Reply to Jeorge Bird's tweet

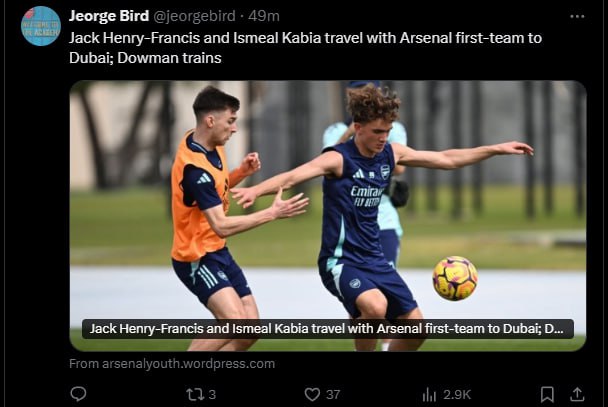[78, 394]
